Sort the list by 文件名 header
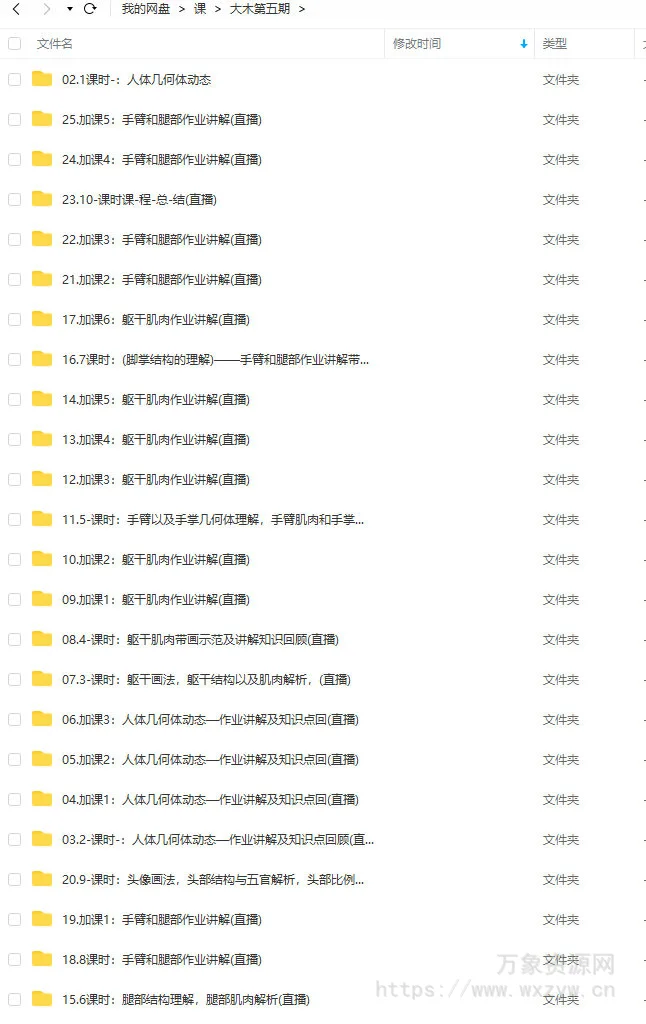Screen dimensions: 646x1024 click(x=55, y=44)
